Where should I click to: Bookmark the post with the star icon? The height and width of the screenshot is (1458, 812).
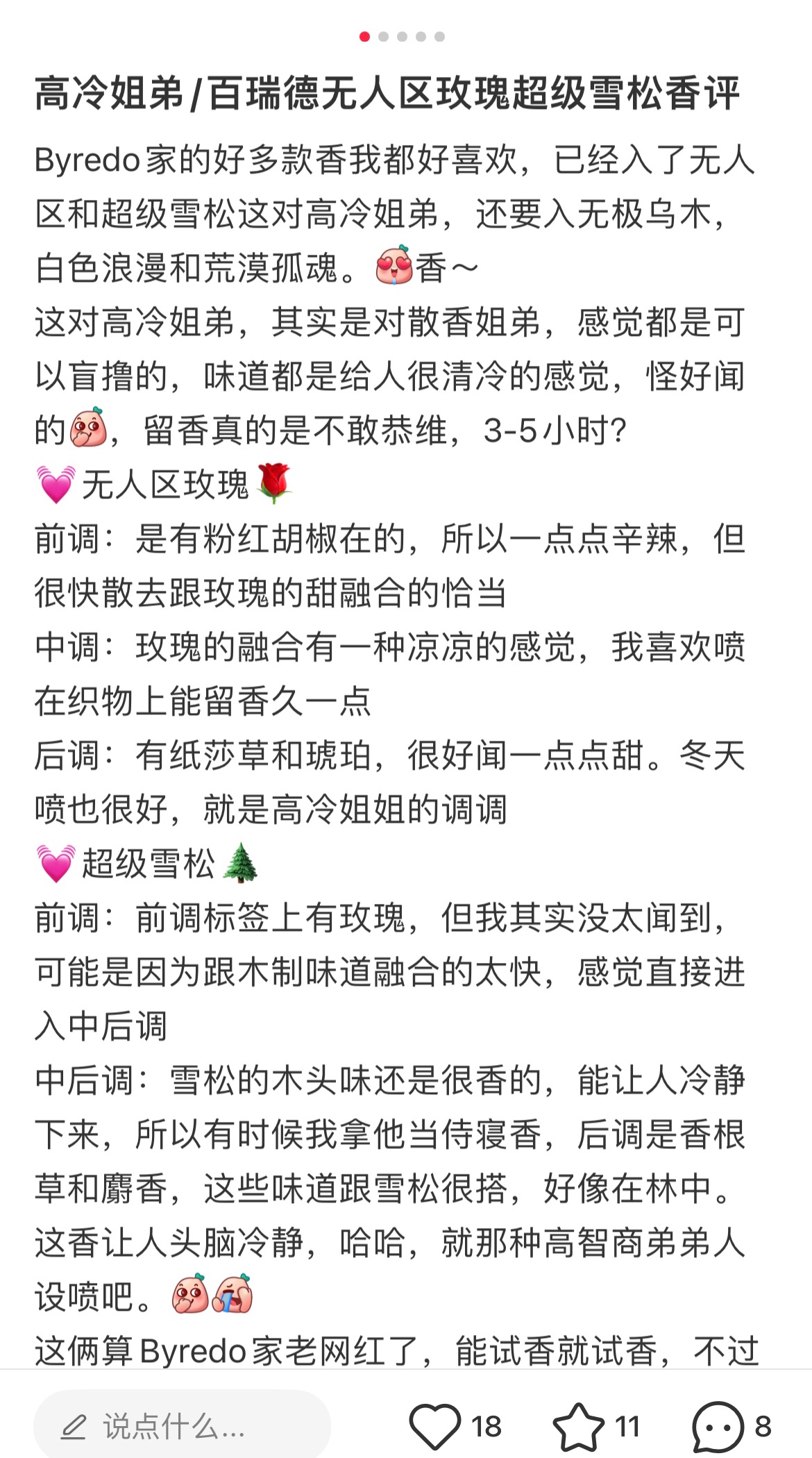(x=578, y=1427)
